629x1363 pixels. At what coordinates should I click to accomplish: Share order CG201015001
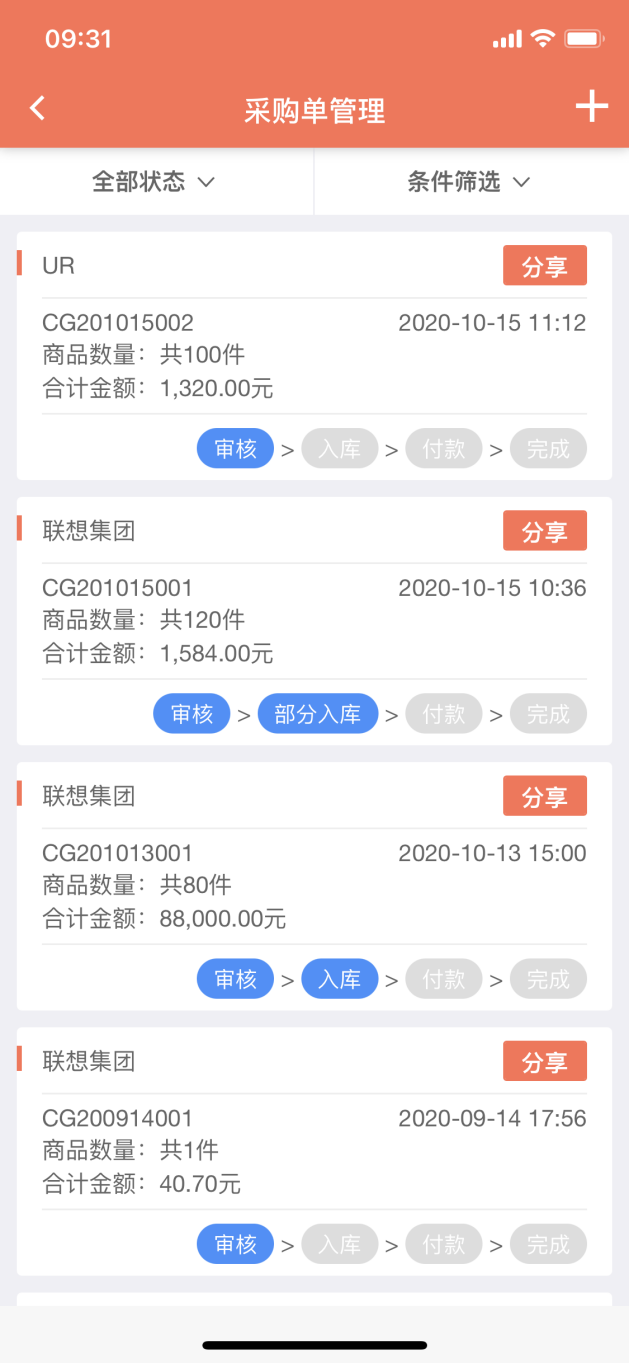[544, 531]
